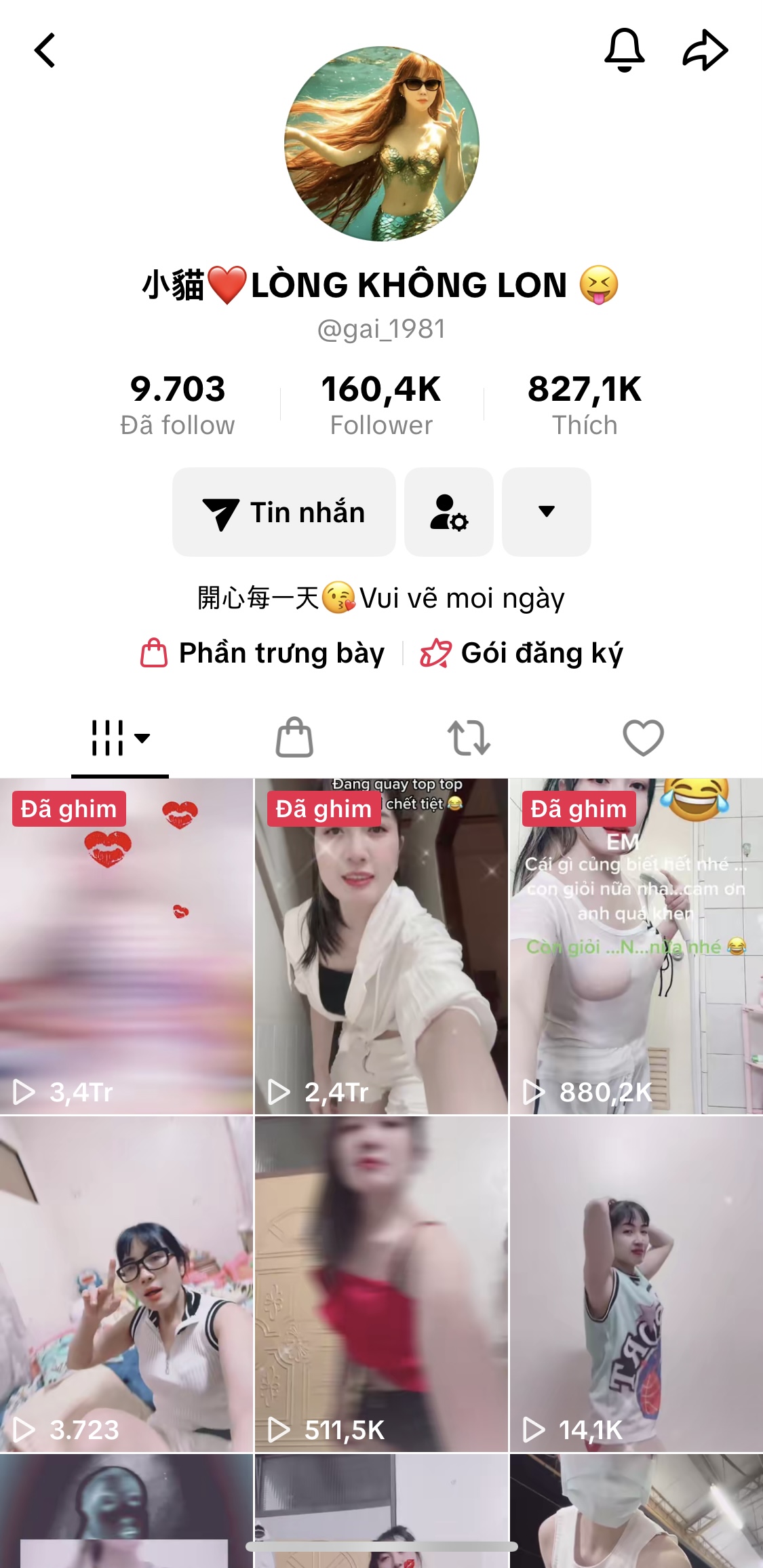Play the pinned video with 880,2K views

636,946
